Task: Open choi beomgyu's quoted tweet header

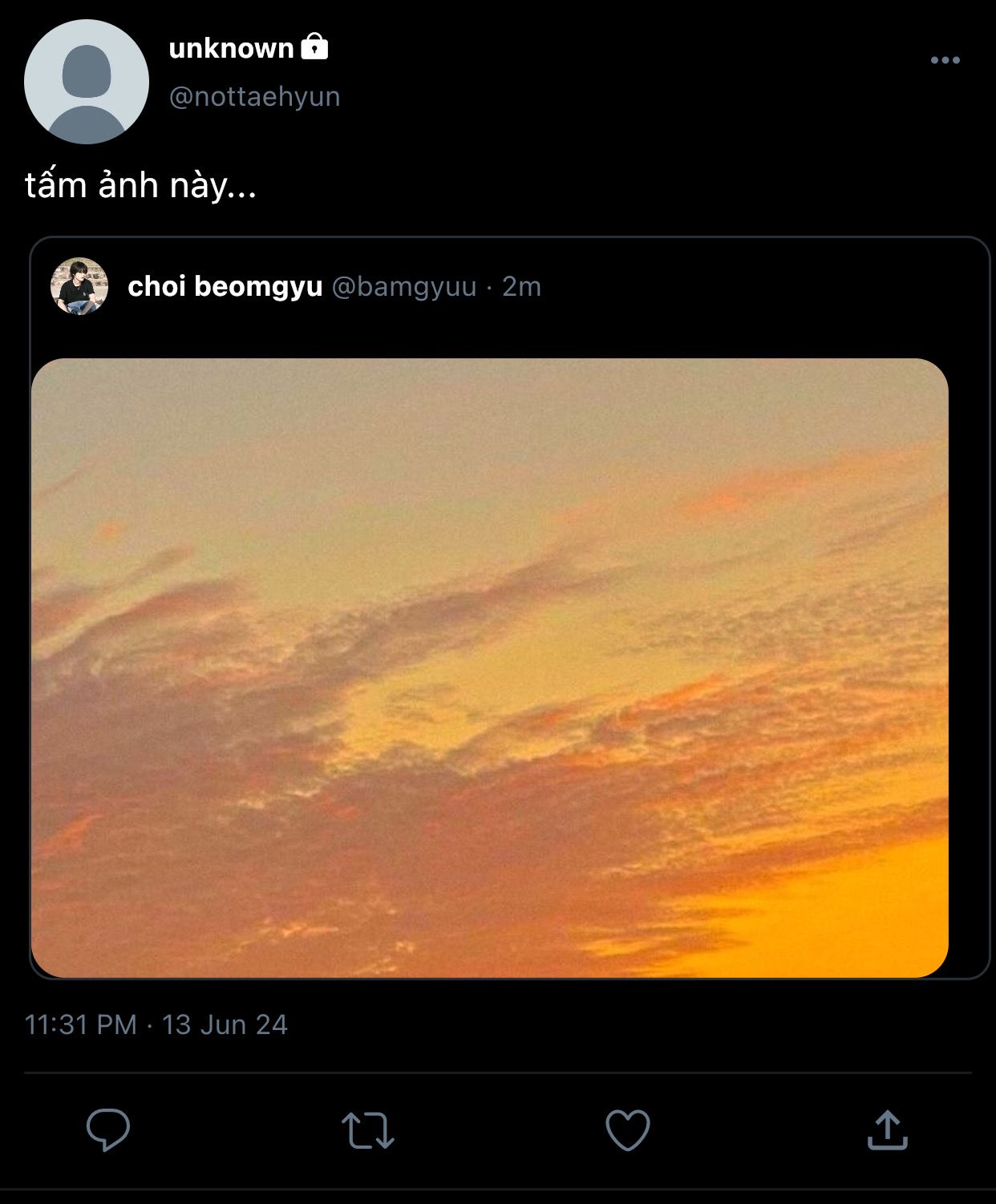Action: click(225, 286)
